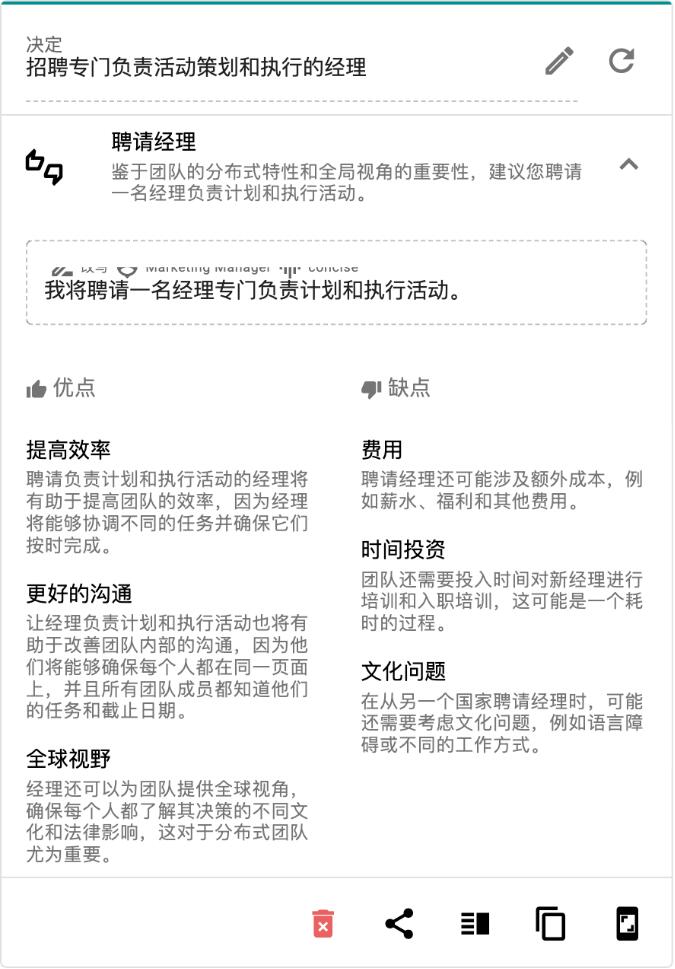The image size is (675, 969).
Task: Collapse the 聘请经理 section
Action: pyautogui.click(x=629, y=165)
